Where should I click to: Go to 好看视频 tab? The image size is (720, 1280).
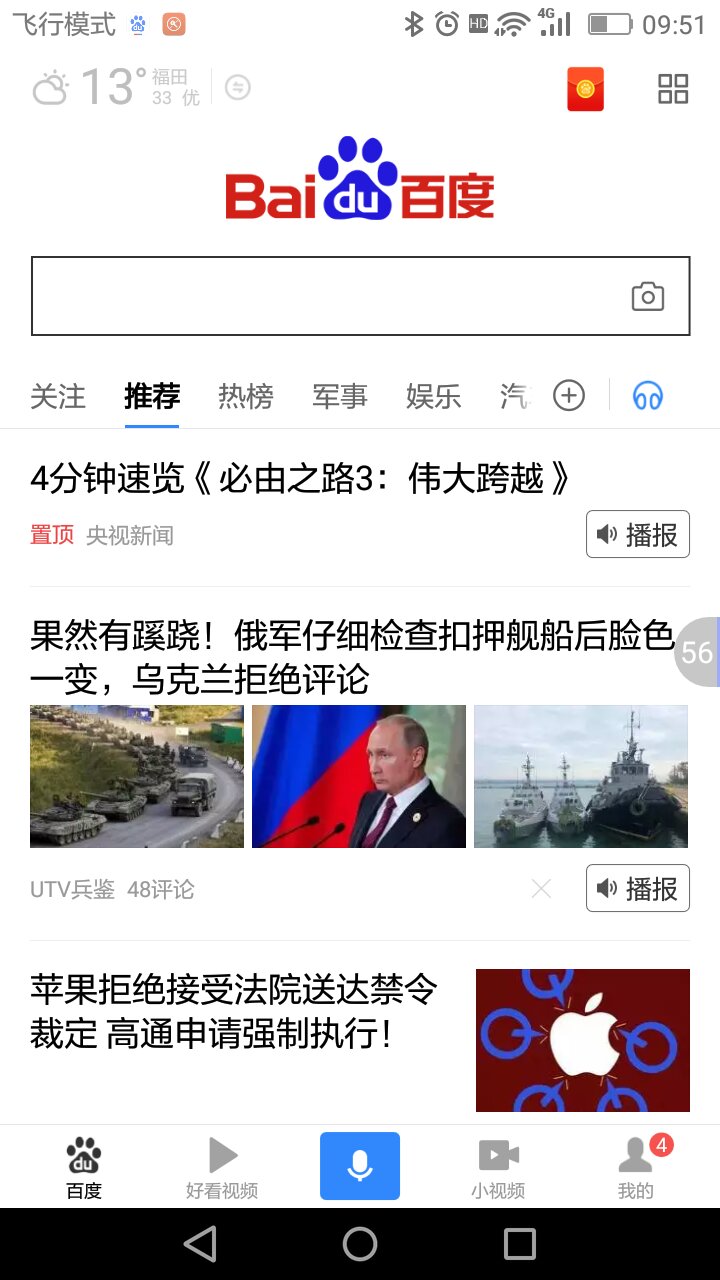[222, 1167]
